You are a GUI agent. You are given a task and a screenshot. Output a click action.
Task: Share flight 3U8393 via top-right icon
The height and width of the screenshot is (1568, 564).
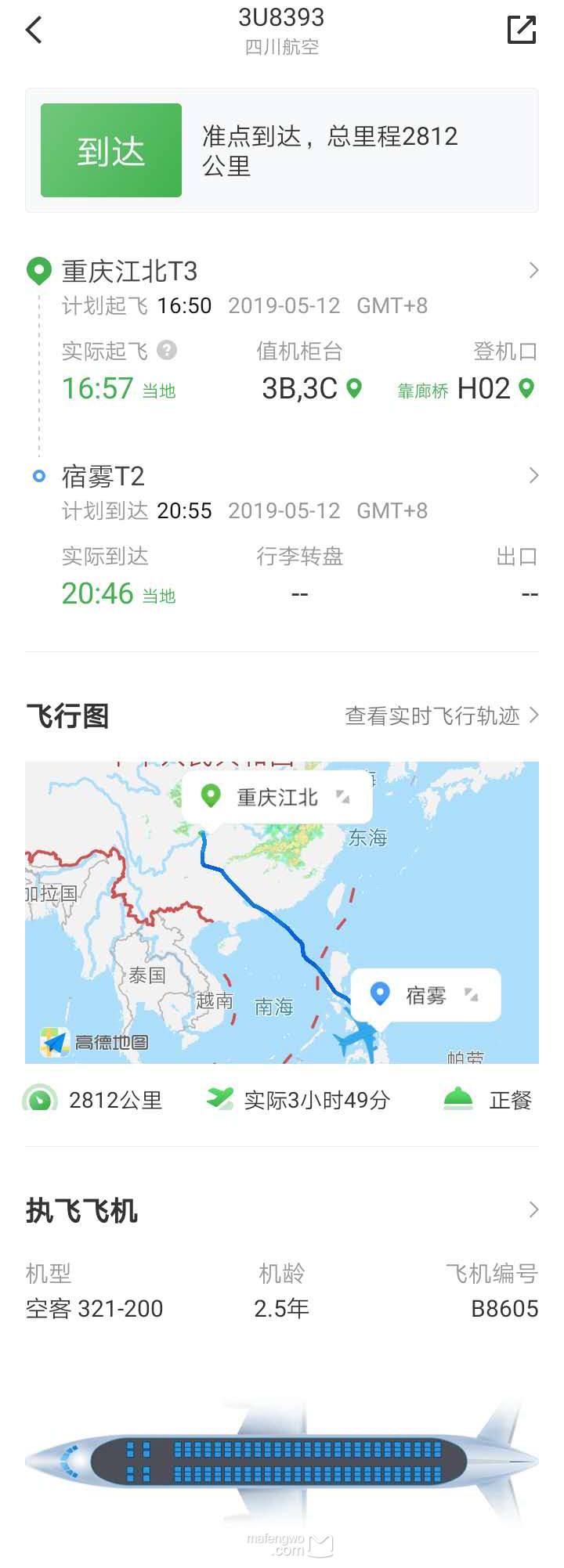click(x=522, y=30)
